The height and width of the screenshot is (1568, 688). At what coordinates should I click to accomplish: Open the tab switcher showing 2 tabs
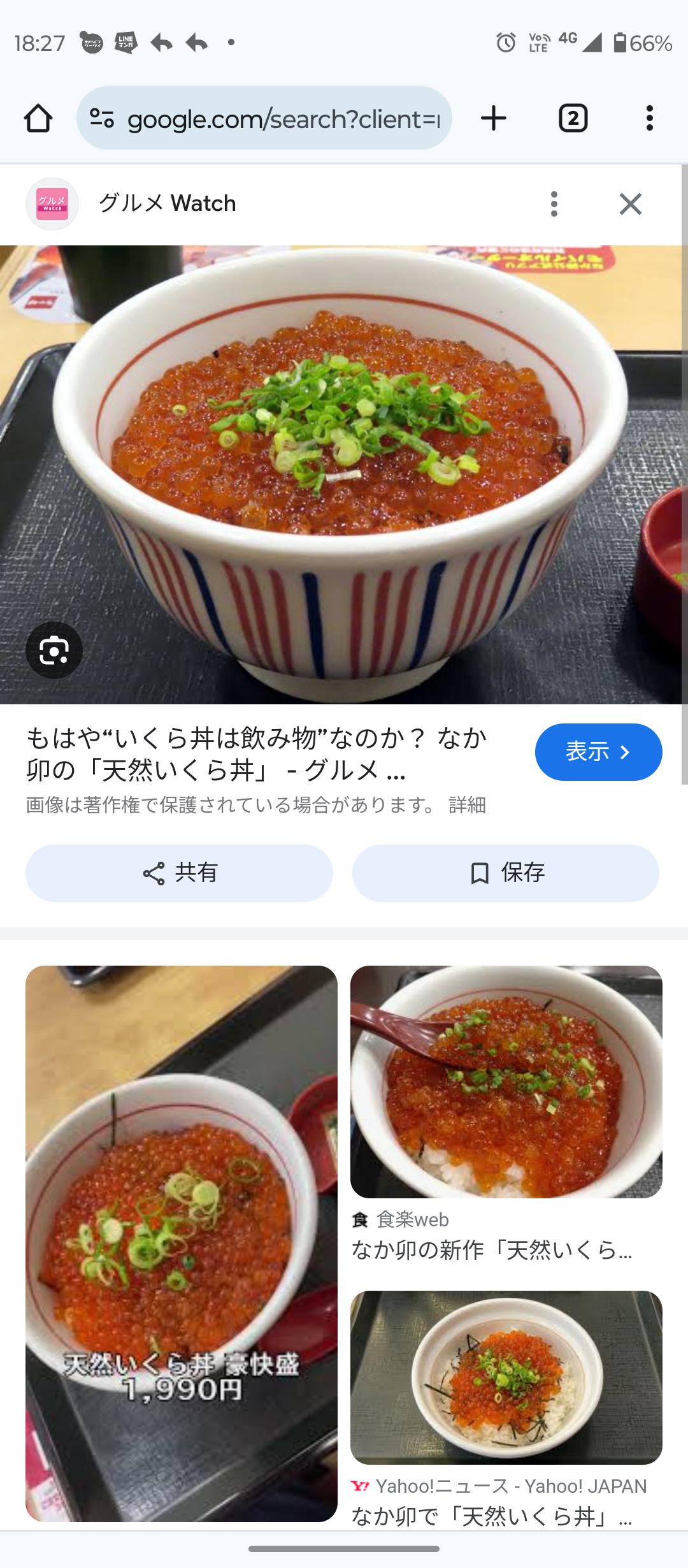[x=573, y=119]
